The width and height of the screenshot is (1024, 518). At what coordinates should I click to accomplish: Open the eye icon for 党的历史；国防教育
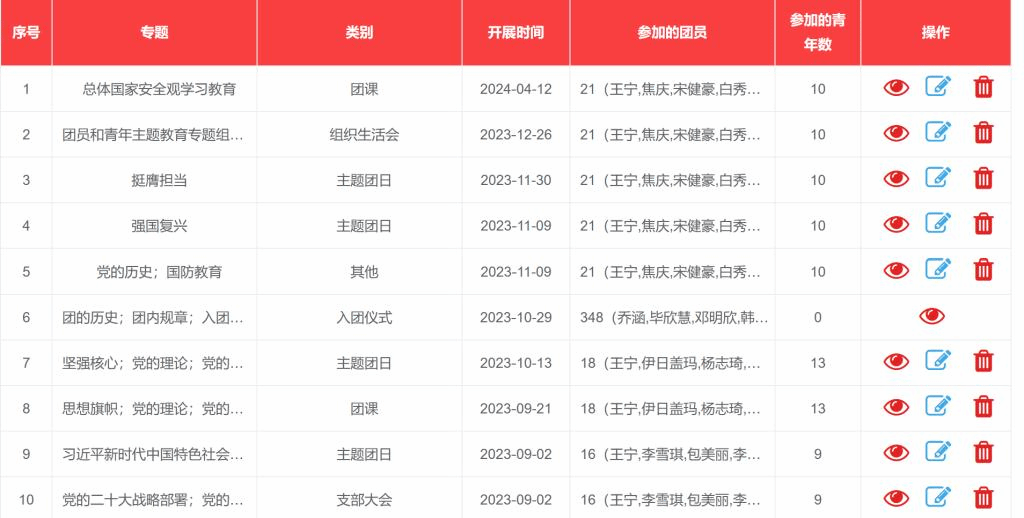(x=896, y=270)
